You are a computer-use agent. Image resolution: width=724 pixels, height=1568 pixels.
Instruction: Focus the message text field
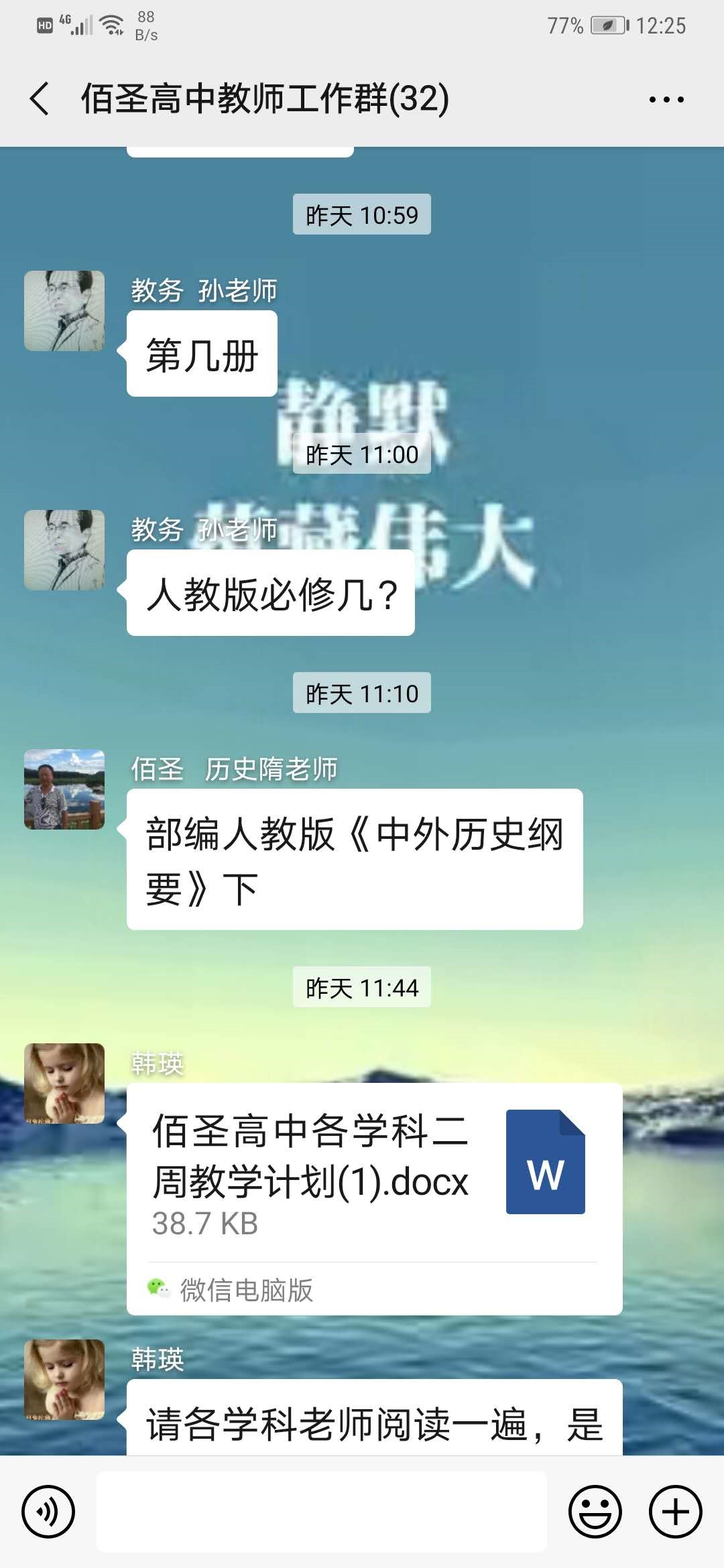(x=322, y=1512)
